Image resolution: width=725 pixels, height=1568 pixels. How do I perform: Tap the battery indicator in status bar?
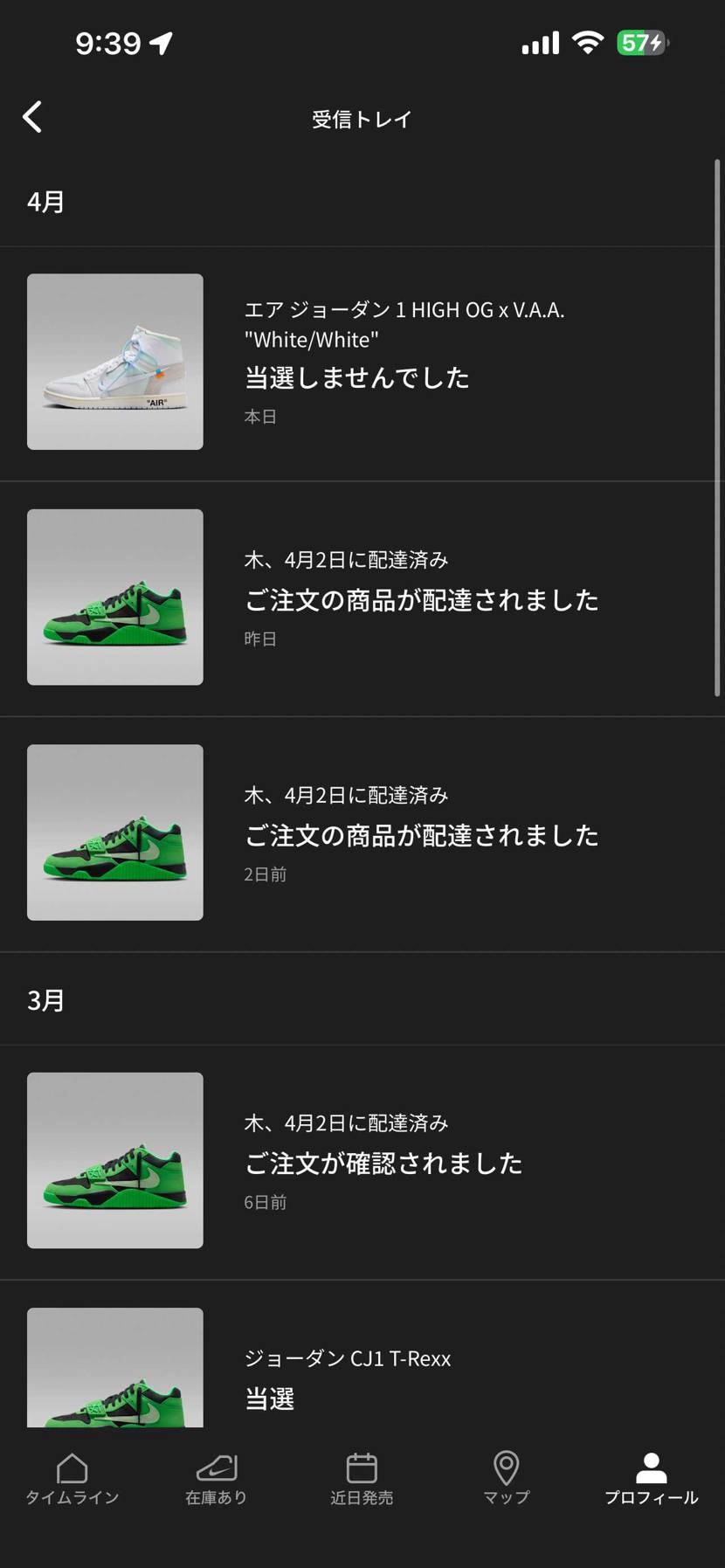click(x=641, y=42)
